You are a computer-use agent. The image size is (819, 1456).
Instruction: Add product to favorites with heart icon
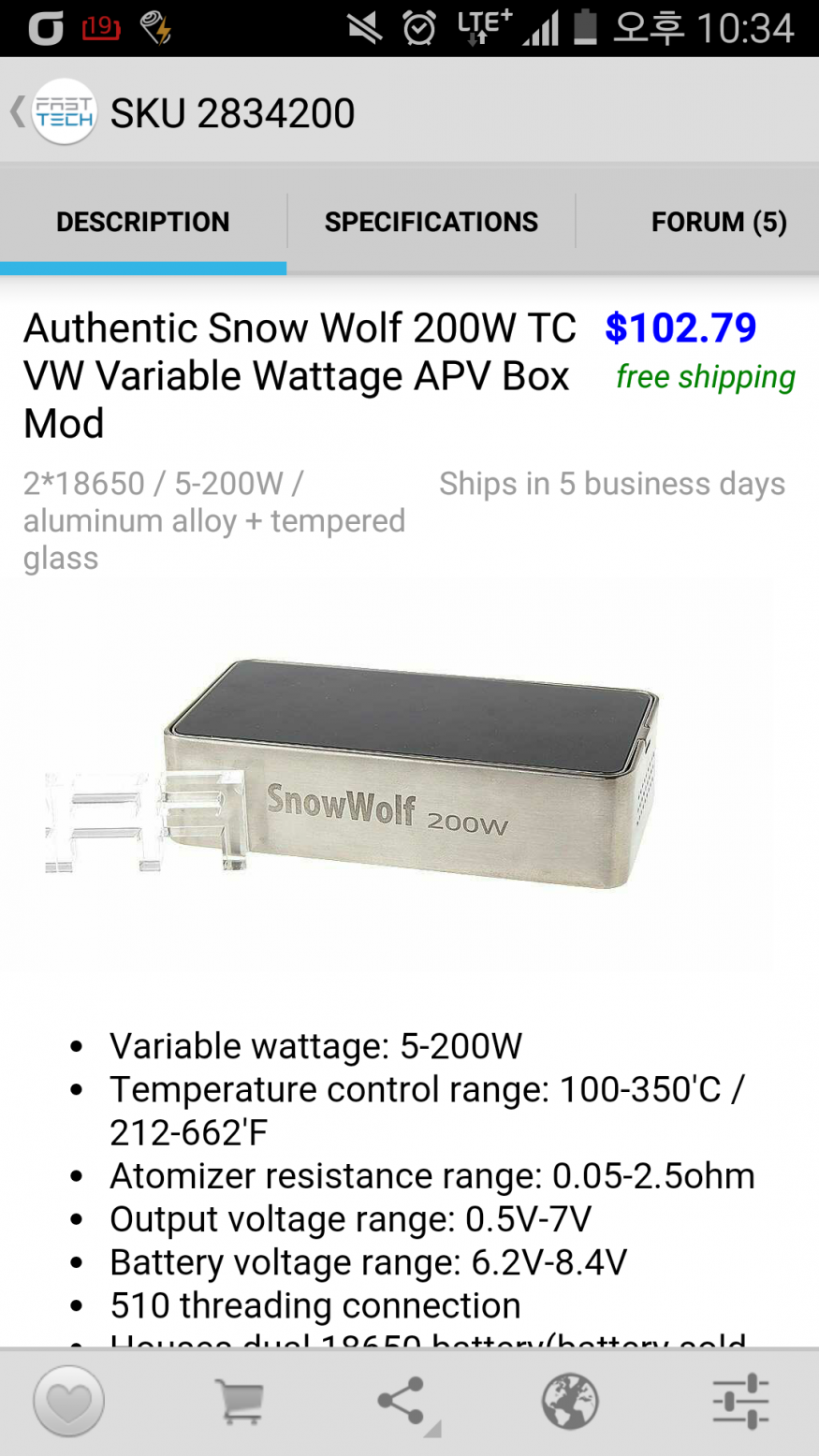(68, 1402)
